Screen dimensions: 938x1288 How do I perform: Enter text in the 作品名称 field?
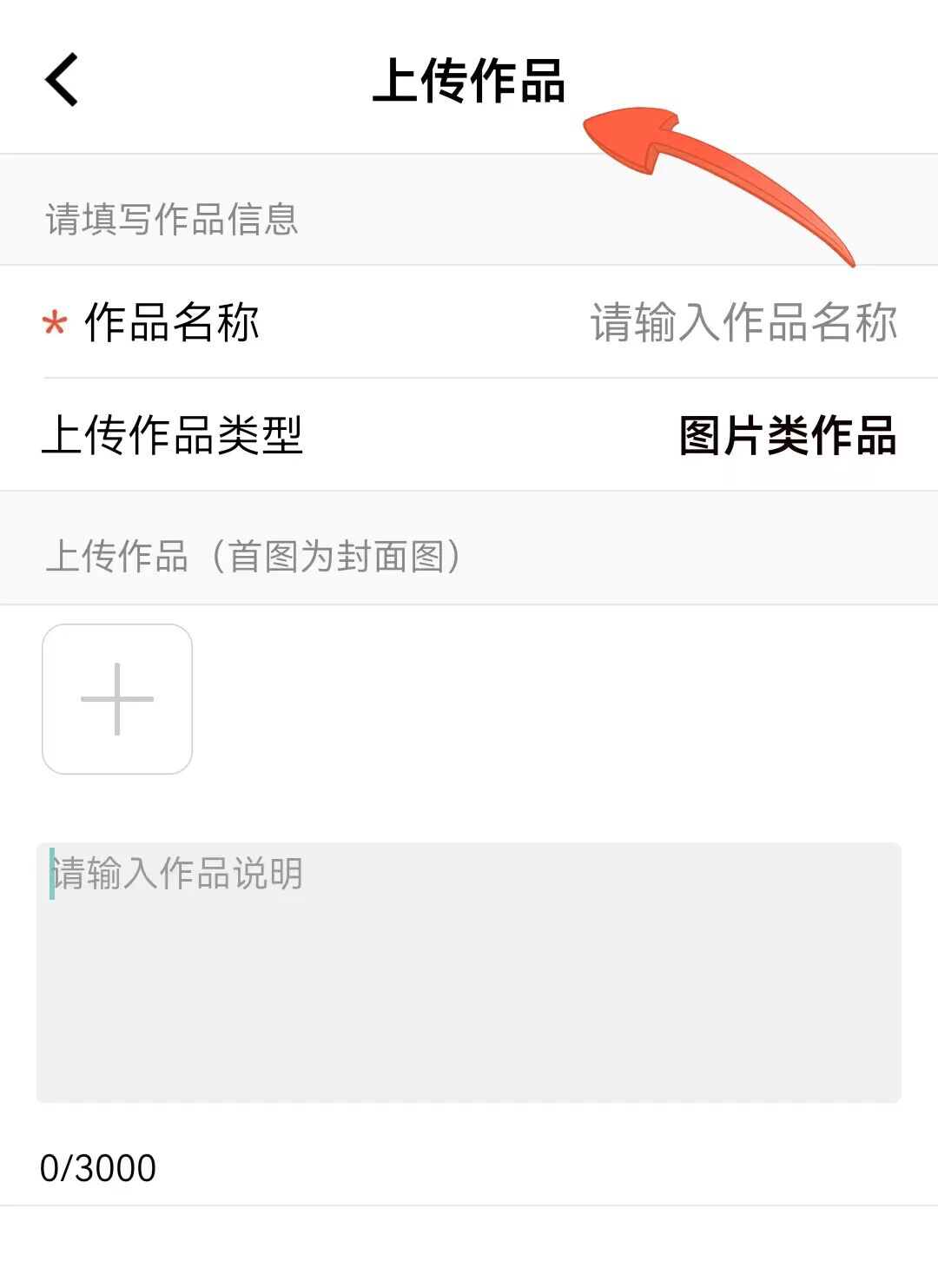pos(743,322)
